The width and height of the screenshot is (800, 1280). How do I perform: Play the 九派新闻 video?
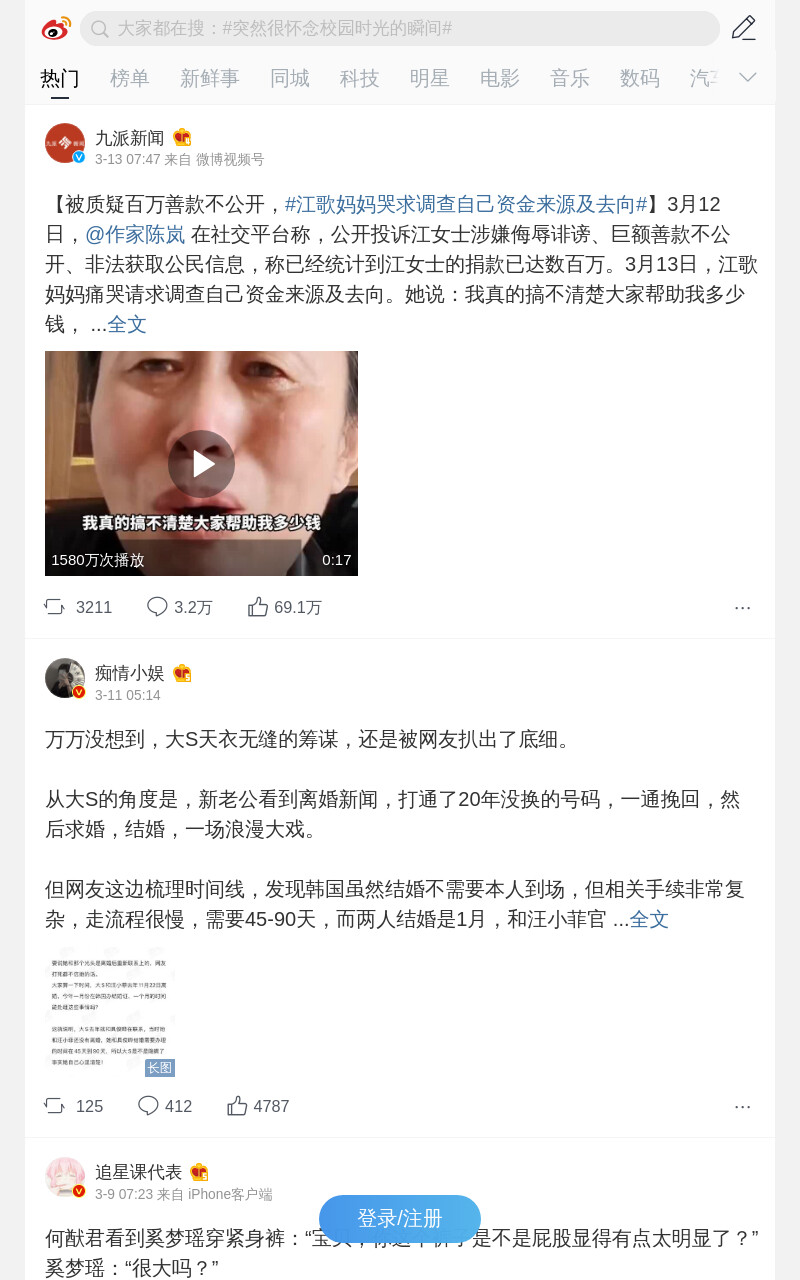[201, 464]
